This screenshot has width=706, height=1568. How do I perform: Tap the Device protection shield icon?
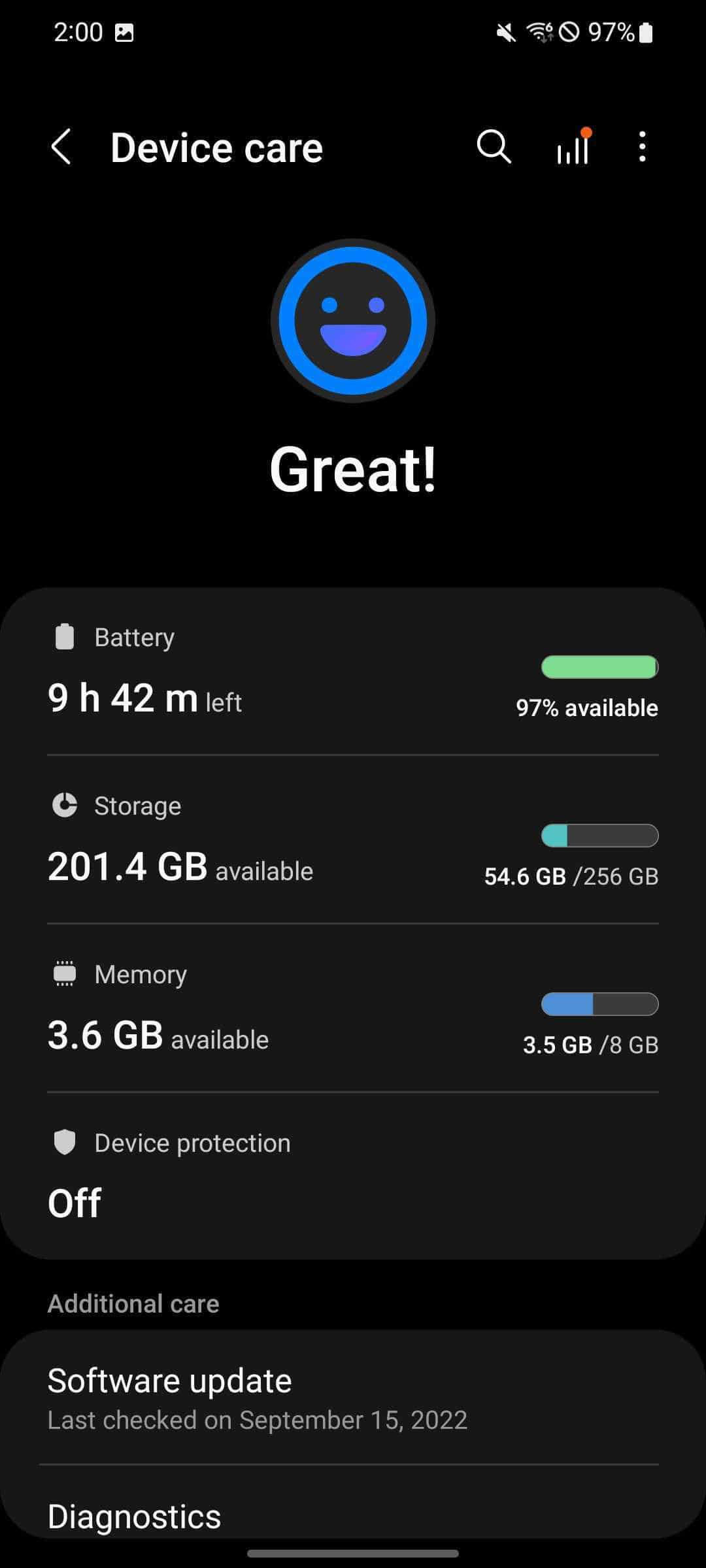pos(64,1142)
